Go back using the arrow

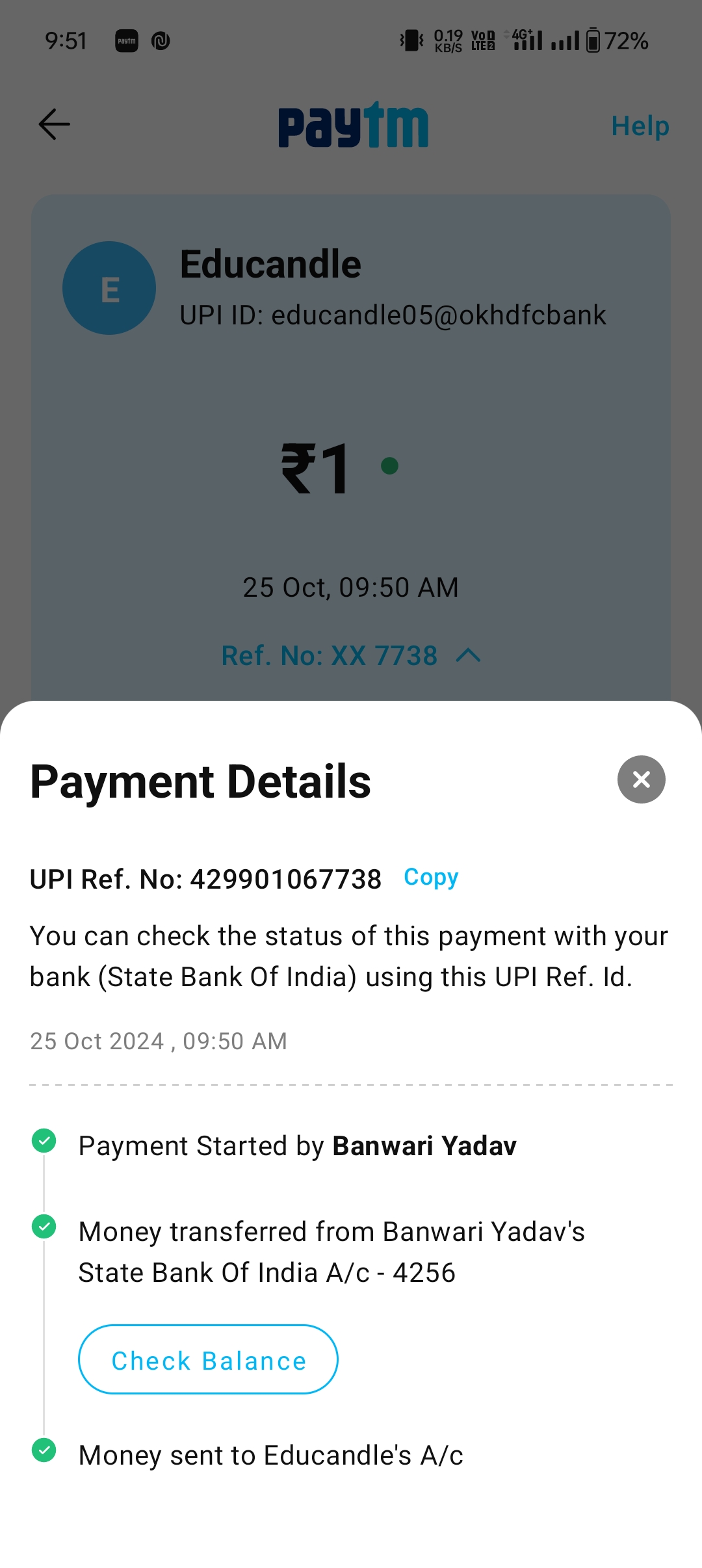(54, 124)
